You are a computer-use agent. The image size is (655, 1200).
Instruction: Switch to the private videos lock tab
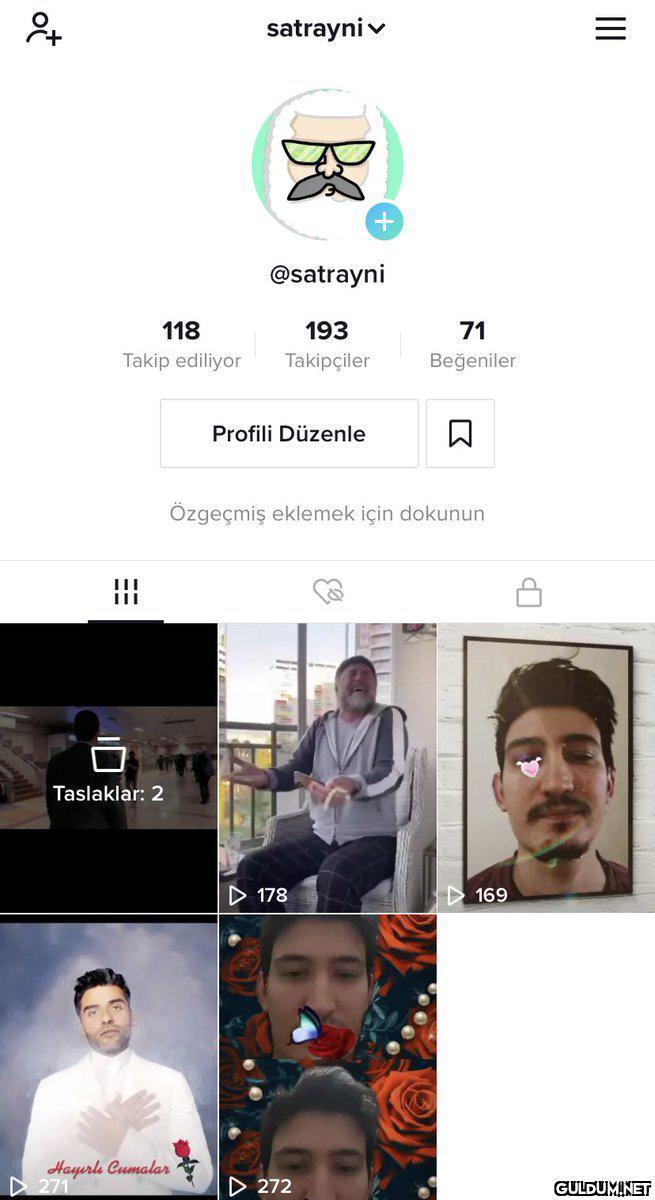[529, 594]
